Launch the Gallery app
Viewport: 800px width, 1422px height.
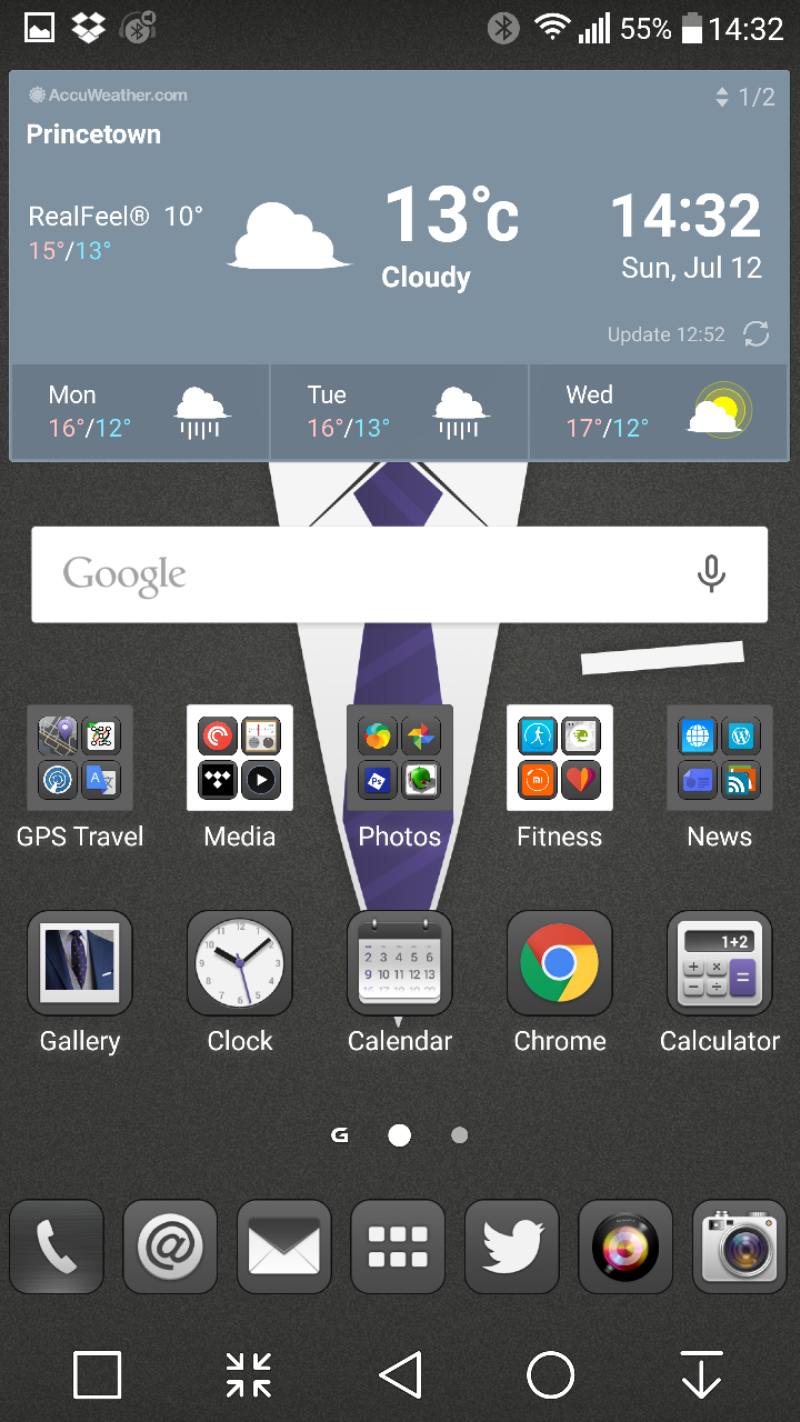(x=80, y=963)
